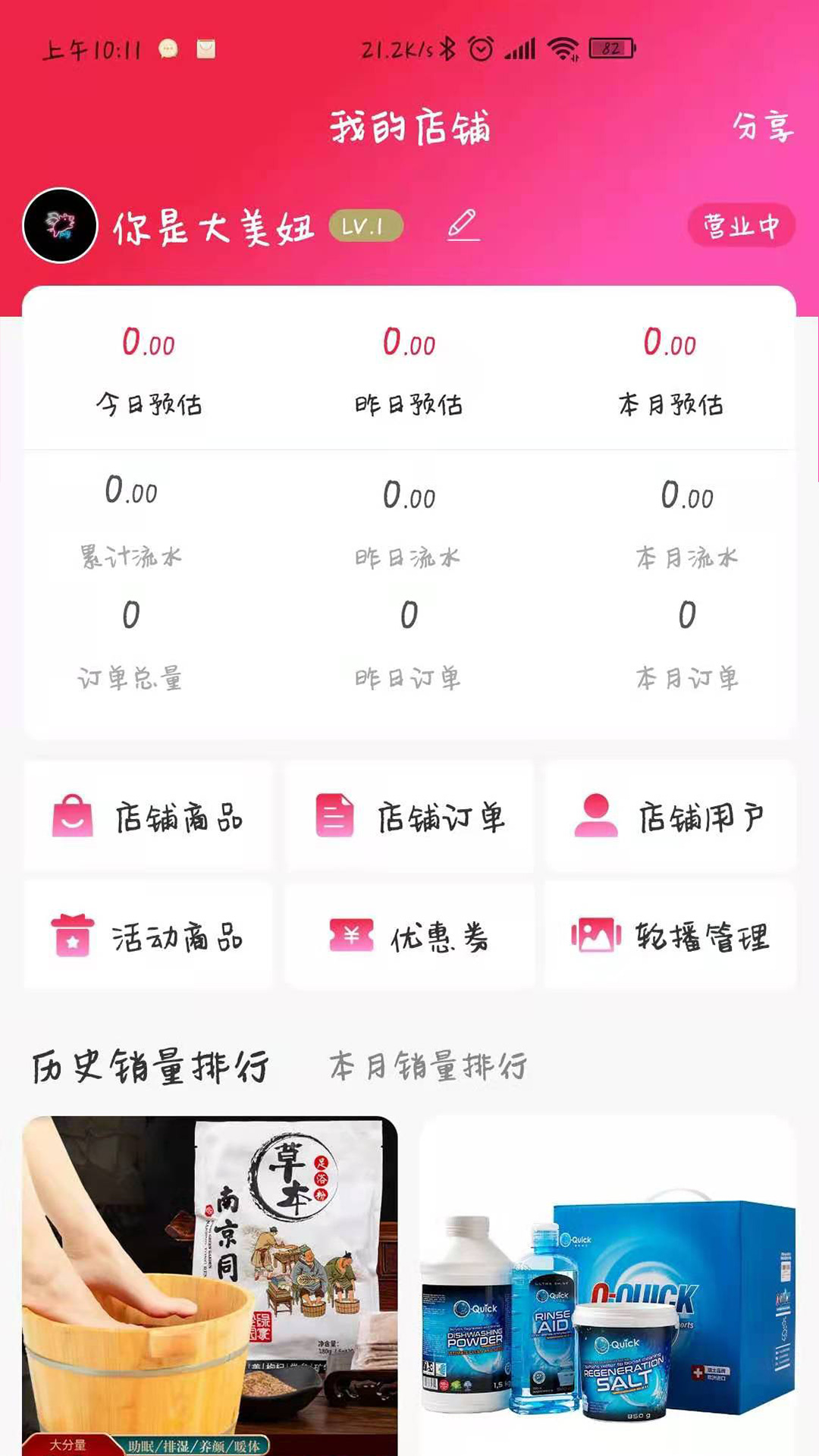The height and width of the screenshot is (1456, 819).
Task: Switch to the 历史销量排行 tab
Action: tap(150, 1065)
